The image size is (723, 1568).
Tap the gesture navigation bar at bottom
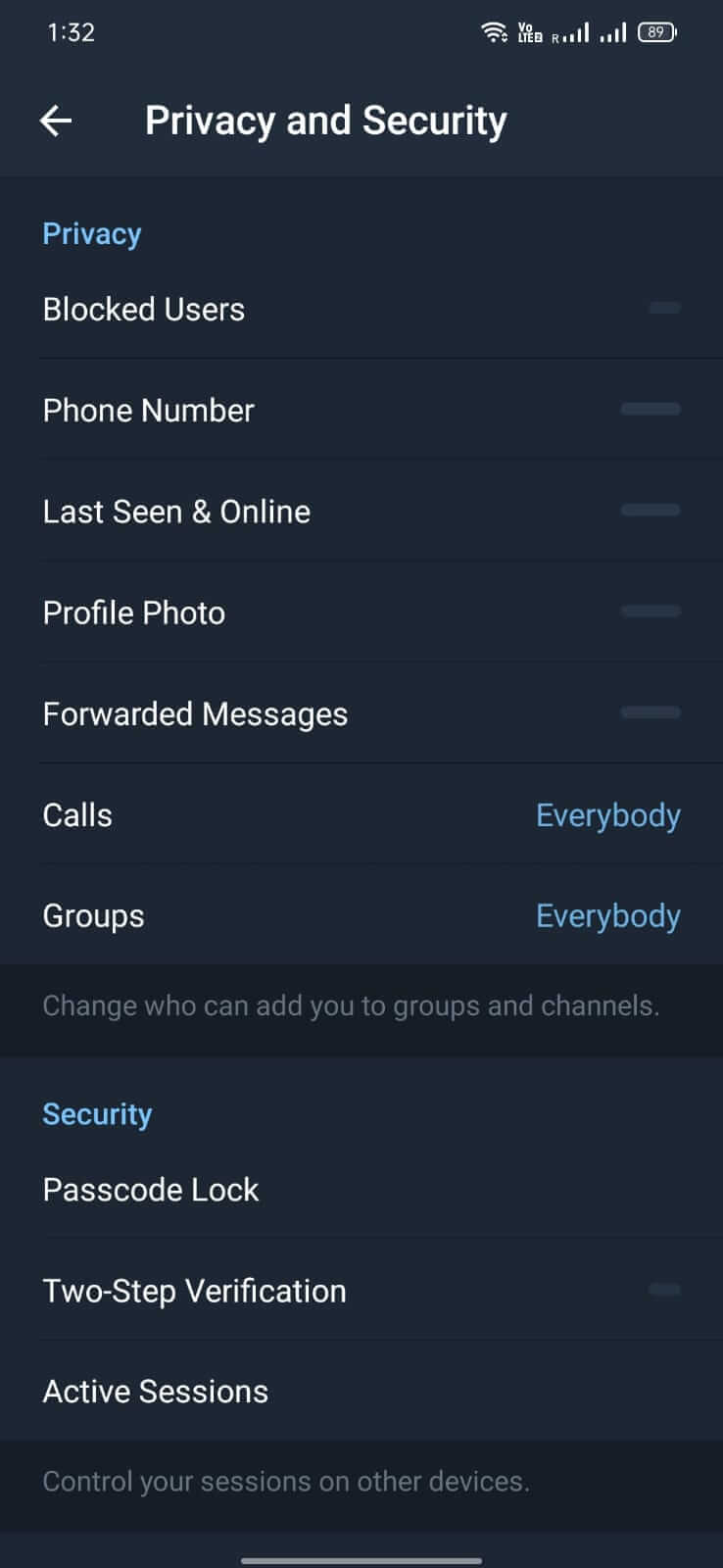point(361,1554)
